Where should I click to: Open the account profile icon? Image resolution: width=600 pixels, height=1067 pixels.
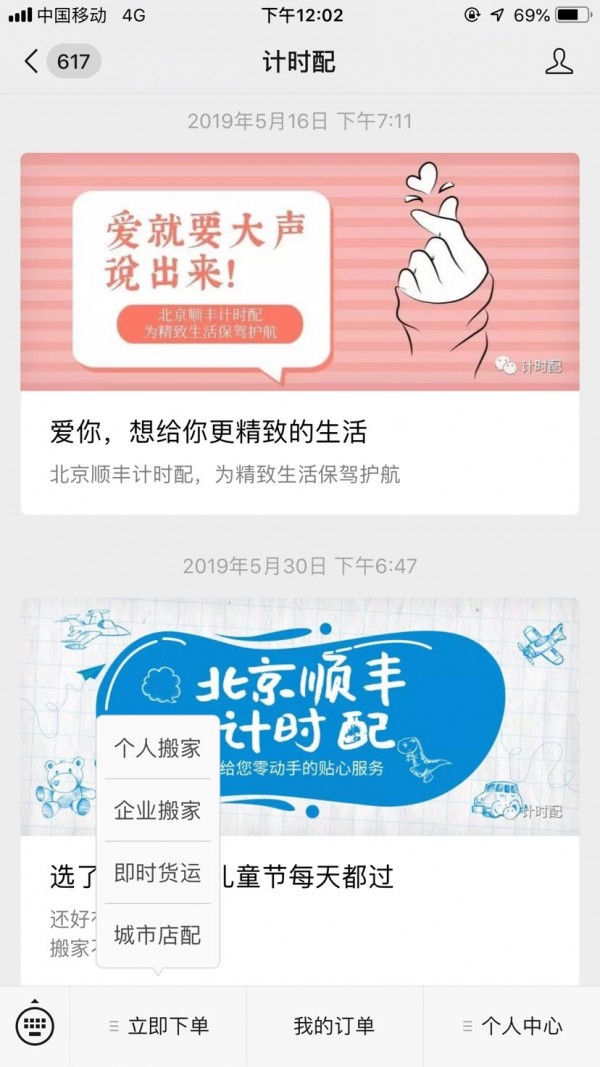point(558,62)
